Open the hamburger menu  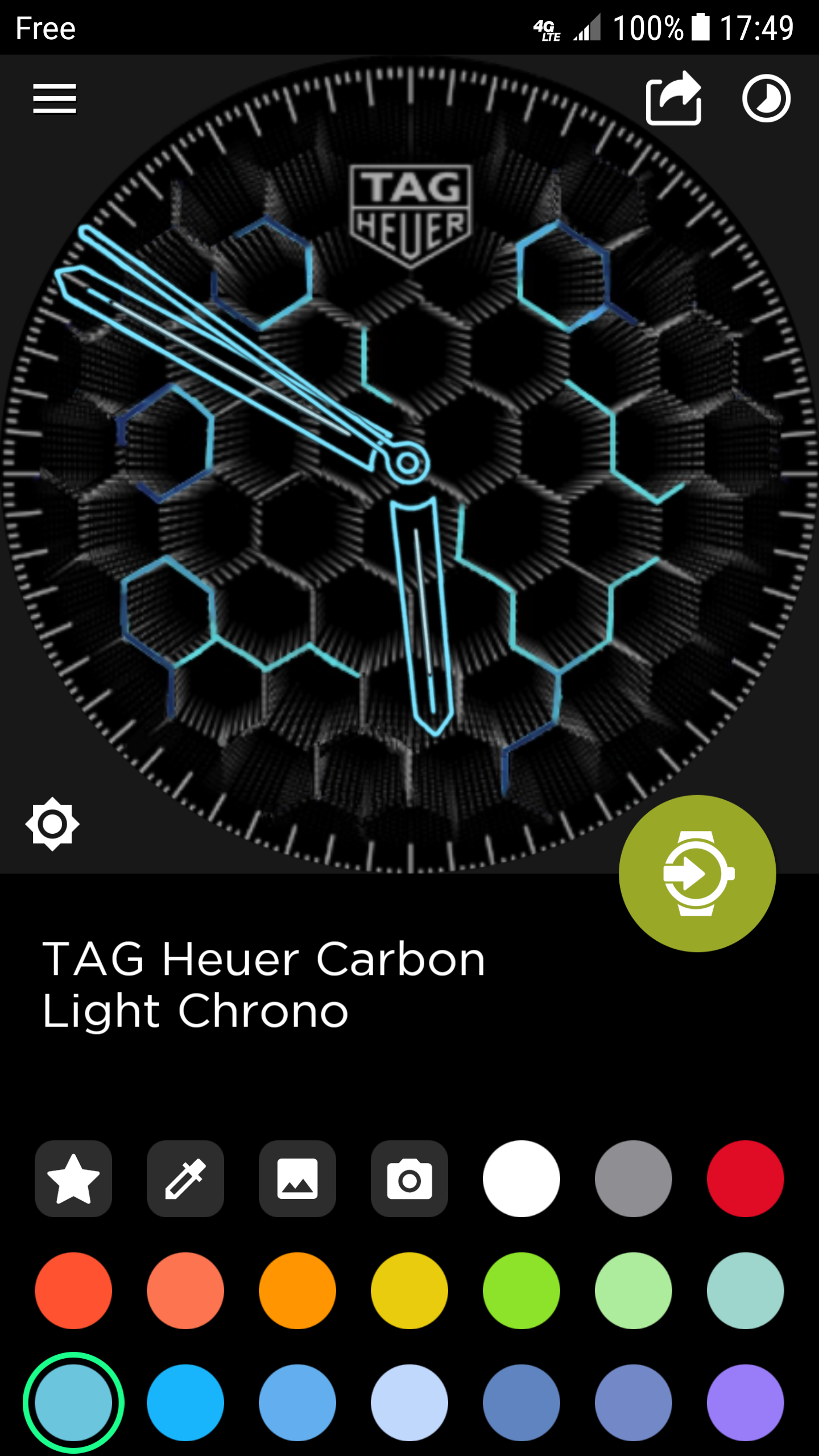click(x=55, y=99)
